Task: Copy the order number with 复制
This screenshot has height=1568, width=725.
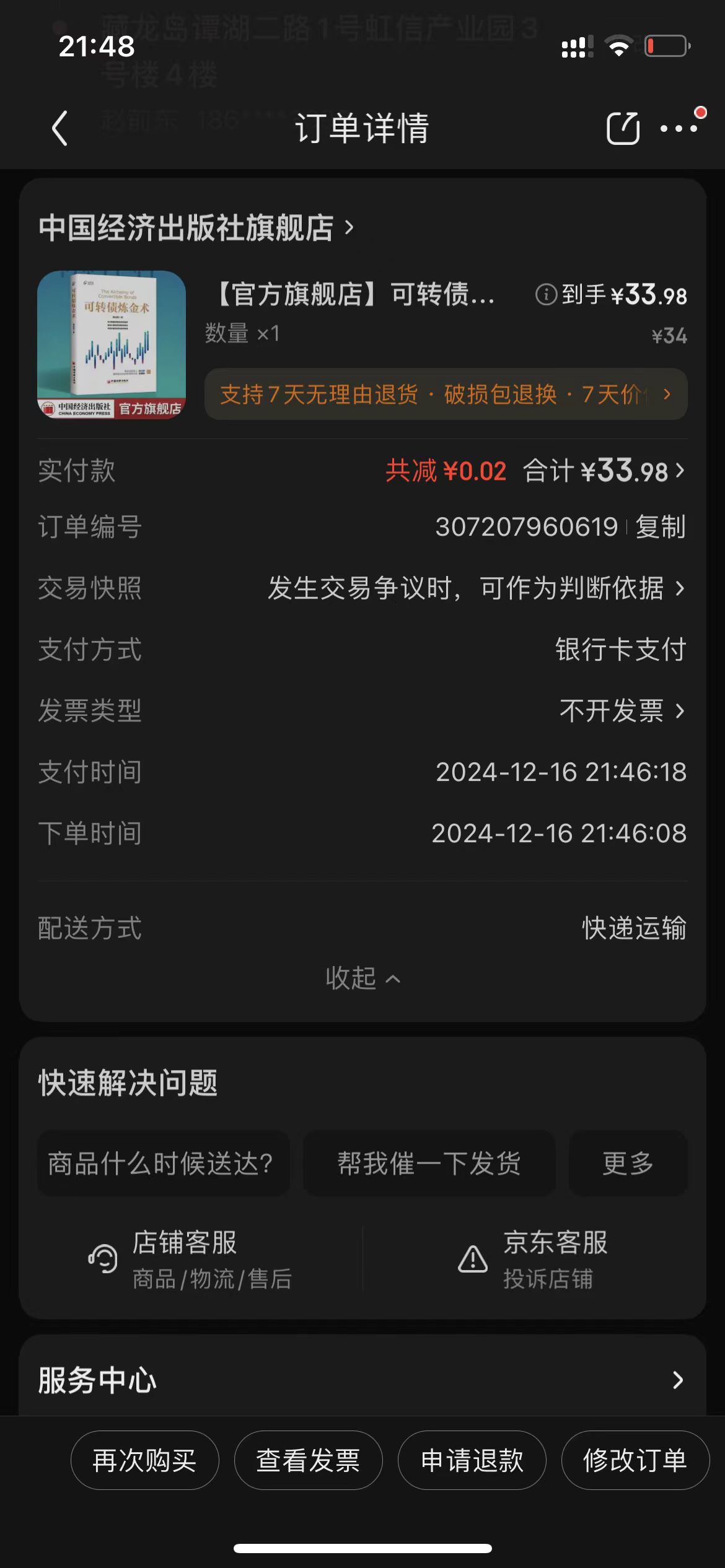Action: point(661,527)
